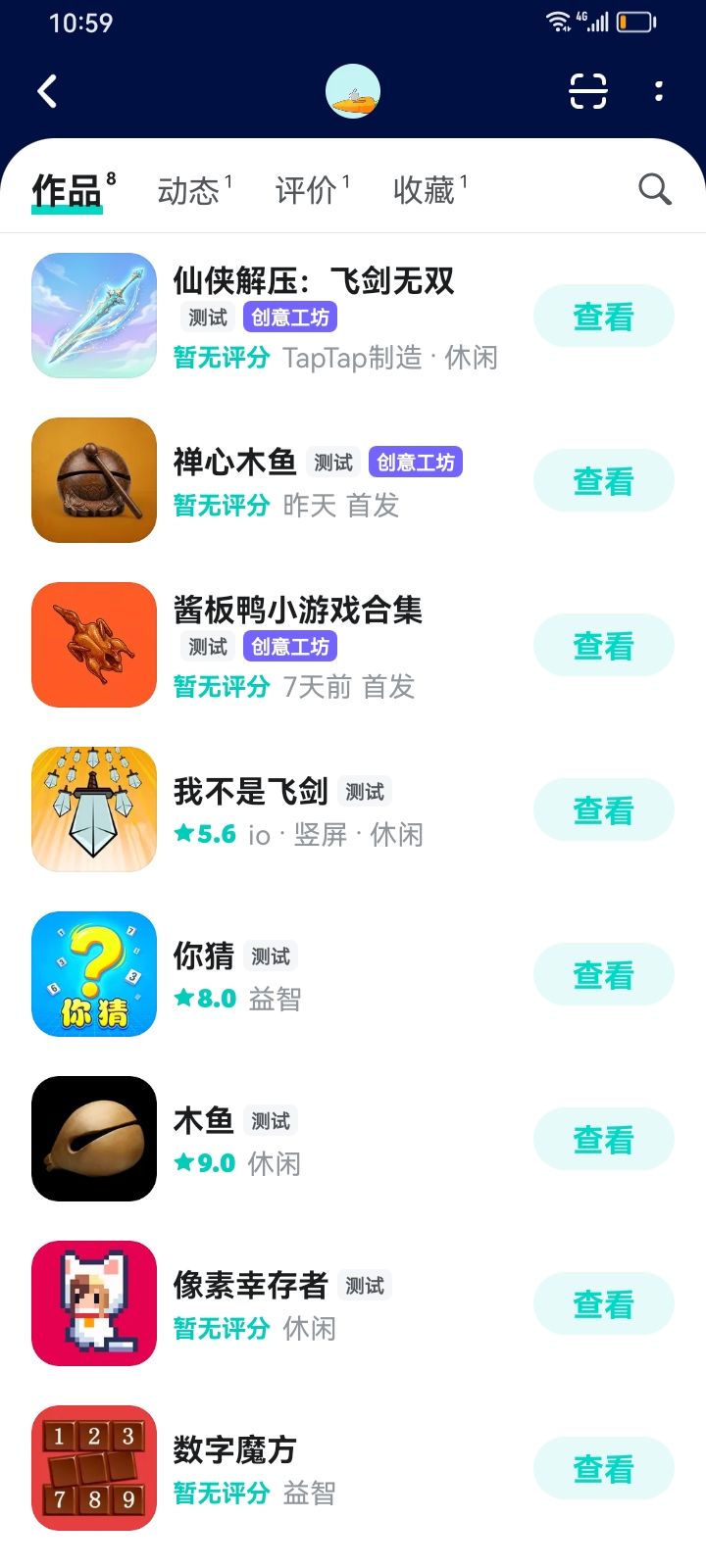Image resolution: width=706 pixels, height=1568 pixels.
Task: Open the 数字魔方 number puzzle icon
Action: (x=93, y=1468)
